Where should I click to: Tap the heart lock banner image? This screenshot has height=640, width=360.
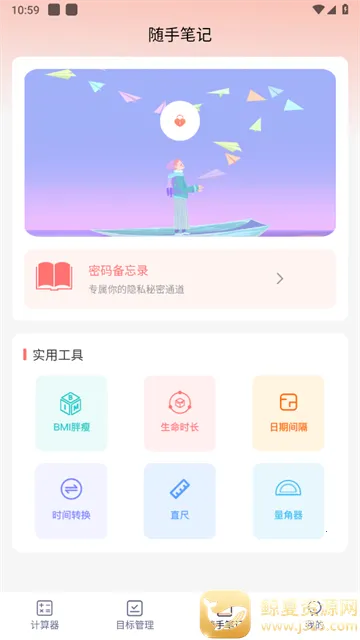click(180, 153)
